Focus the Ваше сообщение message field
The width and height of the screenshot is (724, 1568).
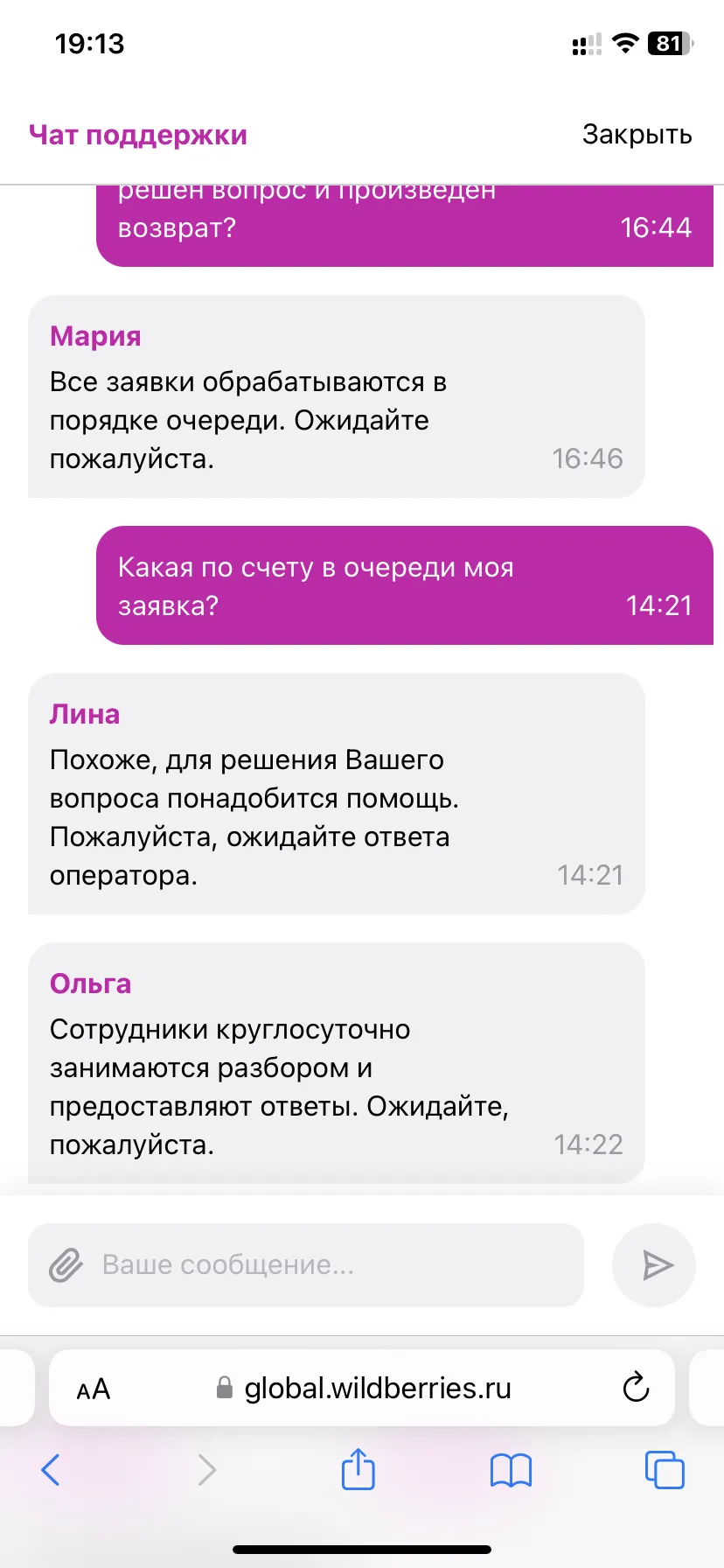point(306,1265)
